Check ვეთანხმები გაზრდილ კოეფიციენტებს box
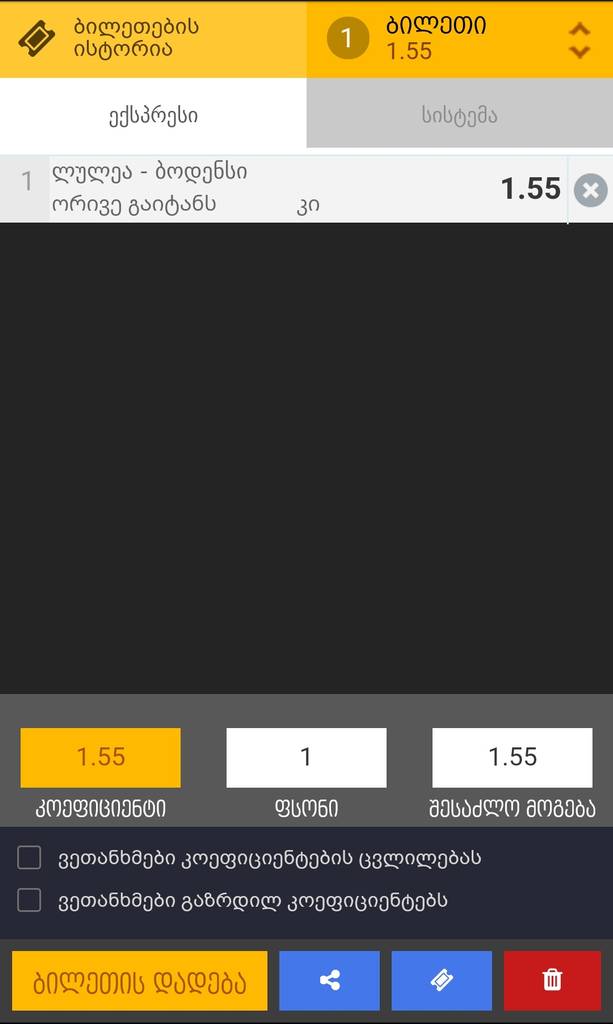The width and height of the screenshot is (613, 1024). pos(30,900)
